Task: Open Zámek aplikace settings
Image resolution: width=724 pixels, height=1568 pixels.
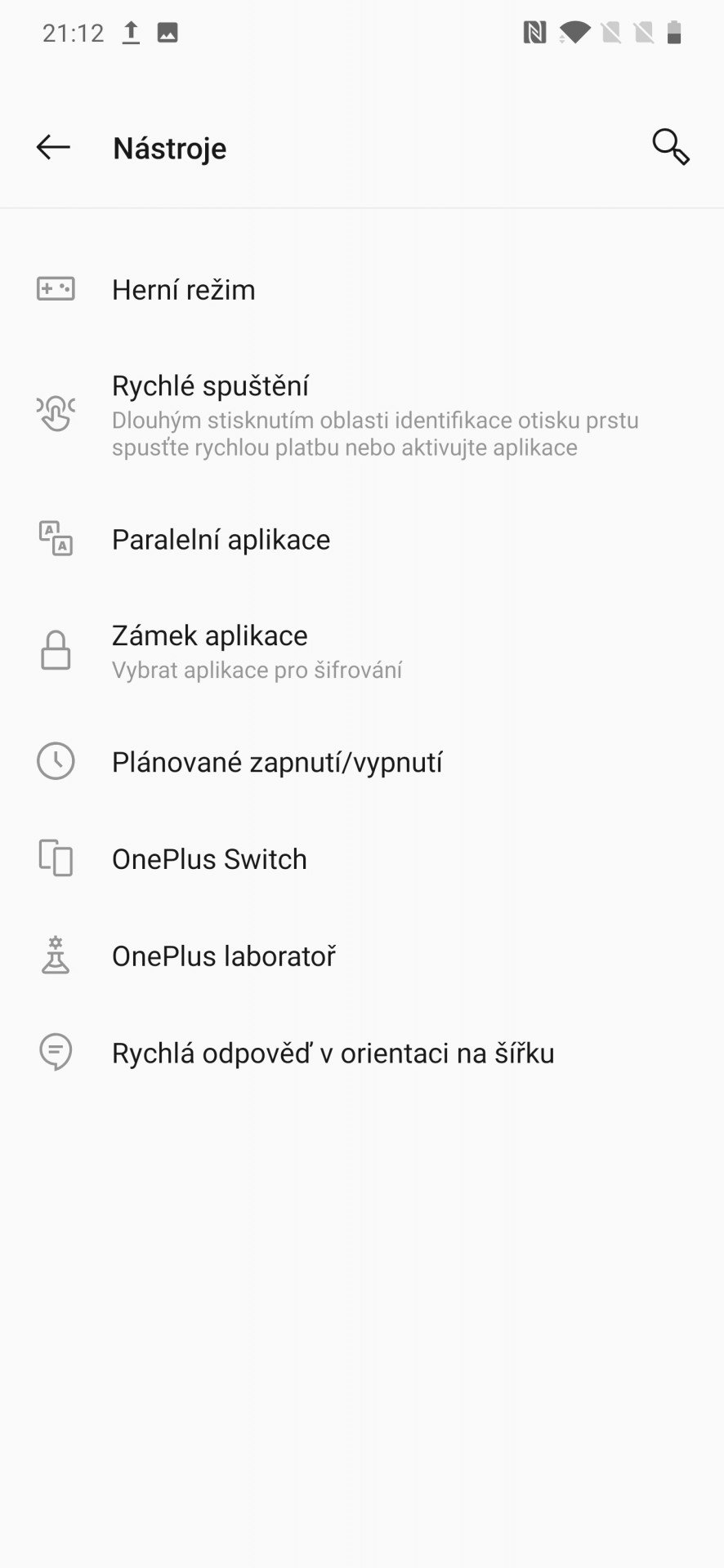Action: click(x=362, y=652)
